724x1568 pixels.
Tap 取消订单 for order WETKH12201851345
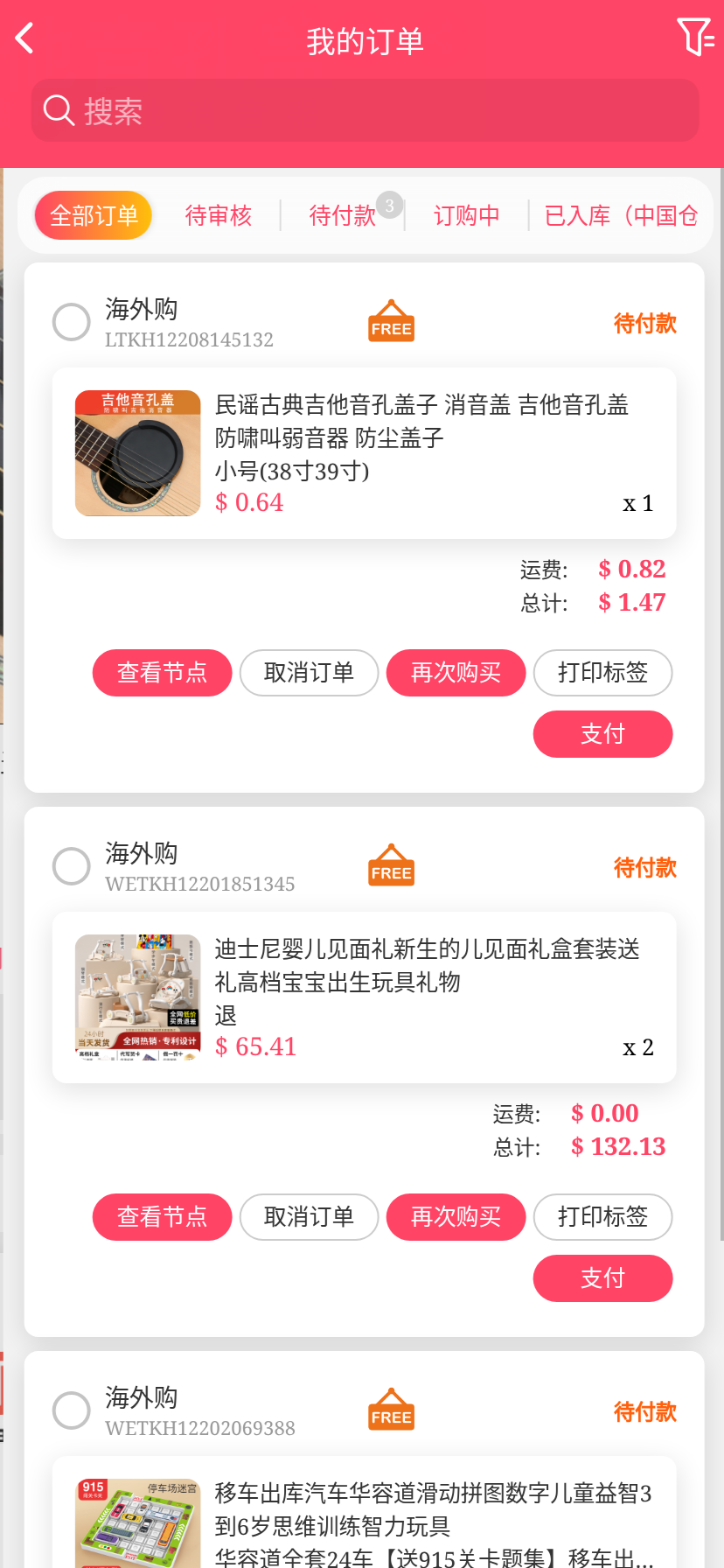point(309,1217)
